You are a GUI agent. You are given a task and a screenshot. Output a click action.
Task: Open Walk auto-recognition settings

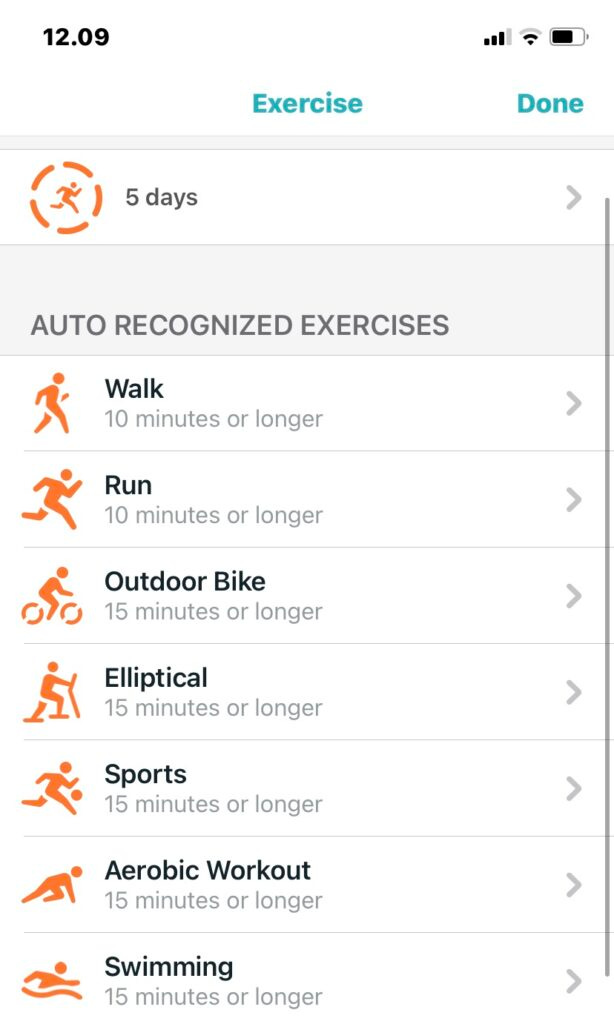300,403
